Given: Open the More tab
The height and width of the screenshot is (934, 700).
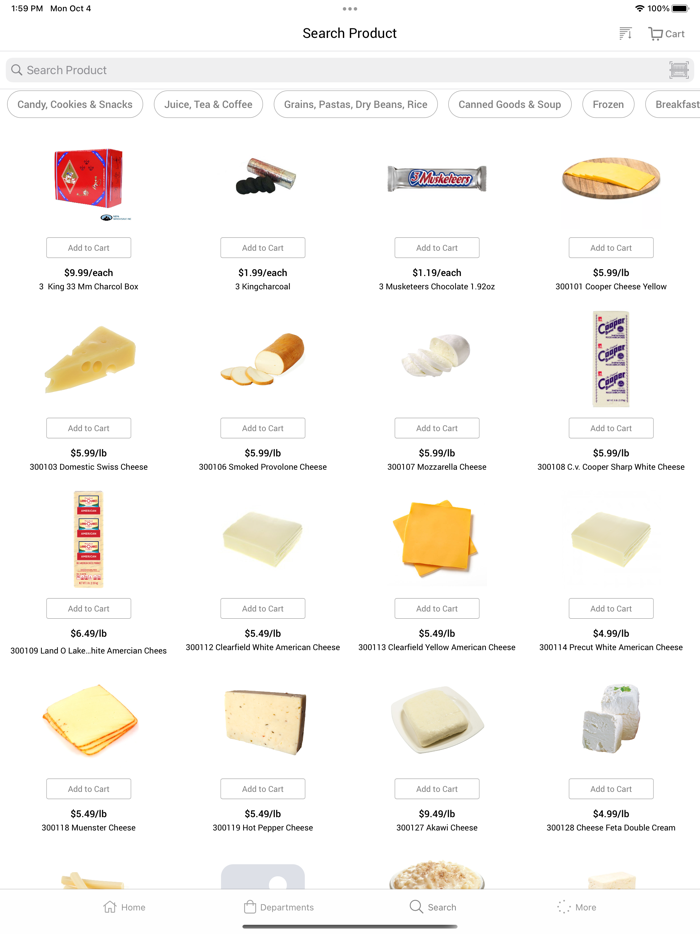Looking at the screenshot, I should tap(577, 907).
